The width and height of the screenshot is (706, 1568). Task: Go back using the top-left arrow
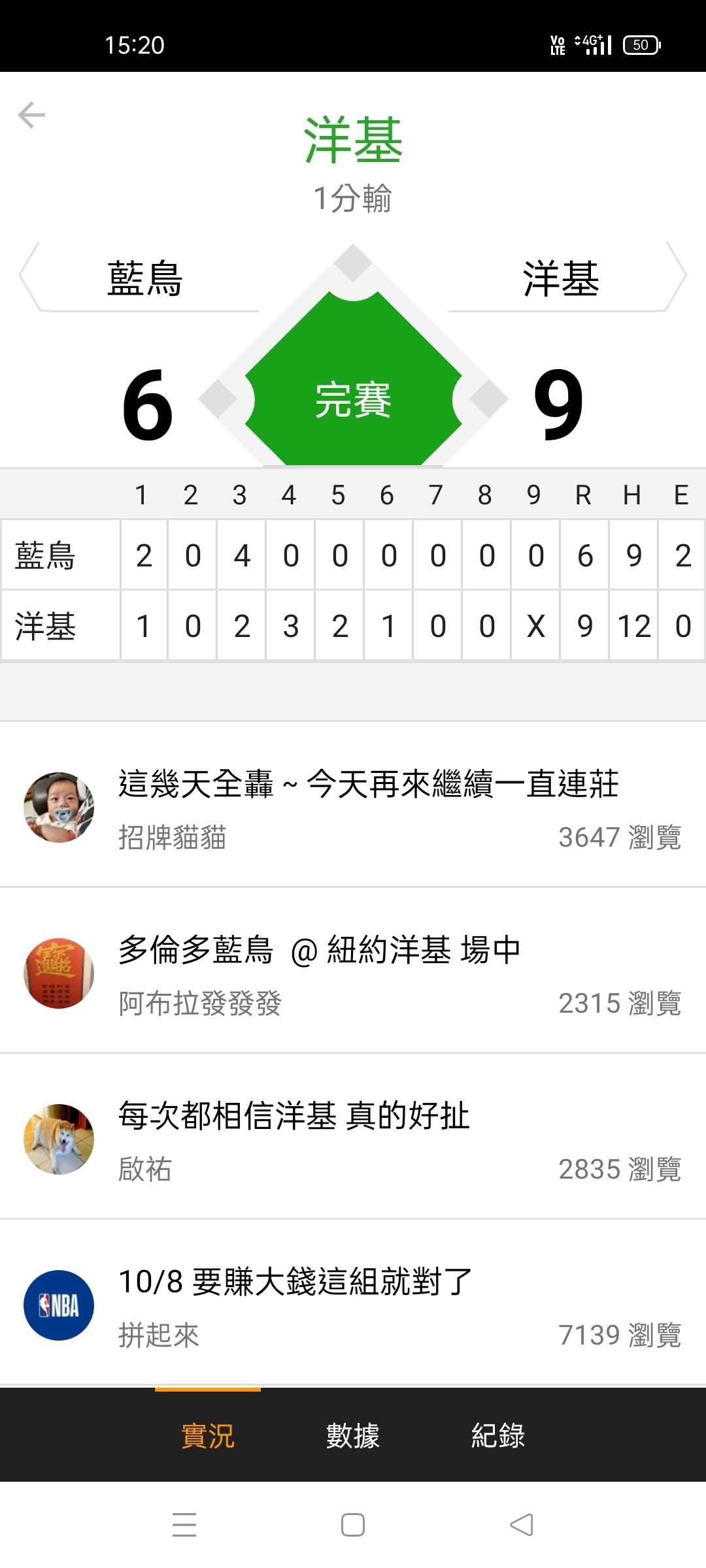pyautogui.click(x=31, y=116)
